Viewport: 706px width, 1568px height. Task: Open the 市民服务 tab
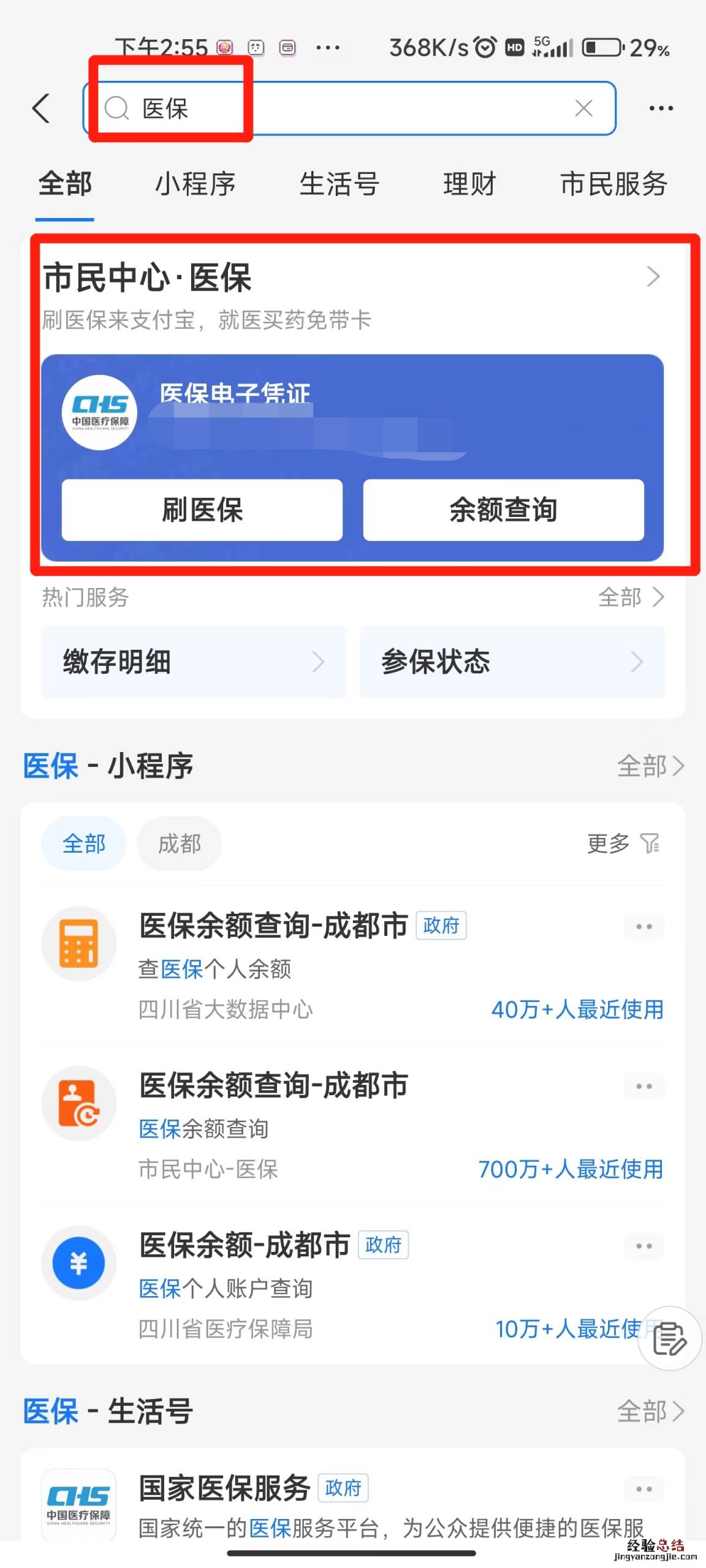[x=613, y=184]
